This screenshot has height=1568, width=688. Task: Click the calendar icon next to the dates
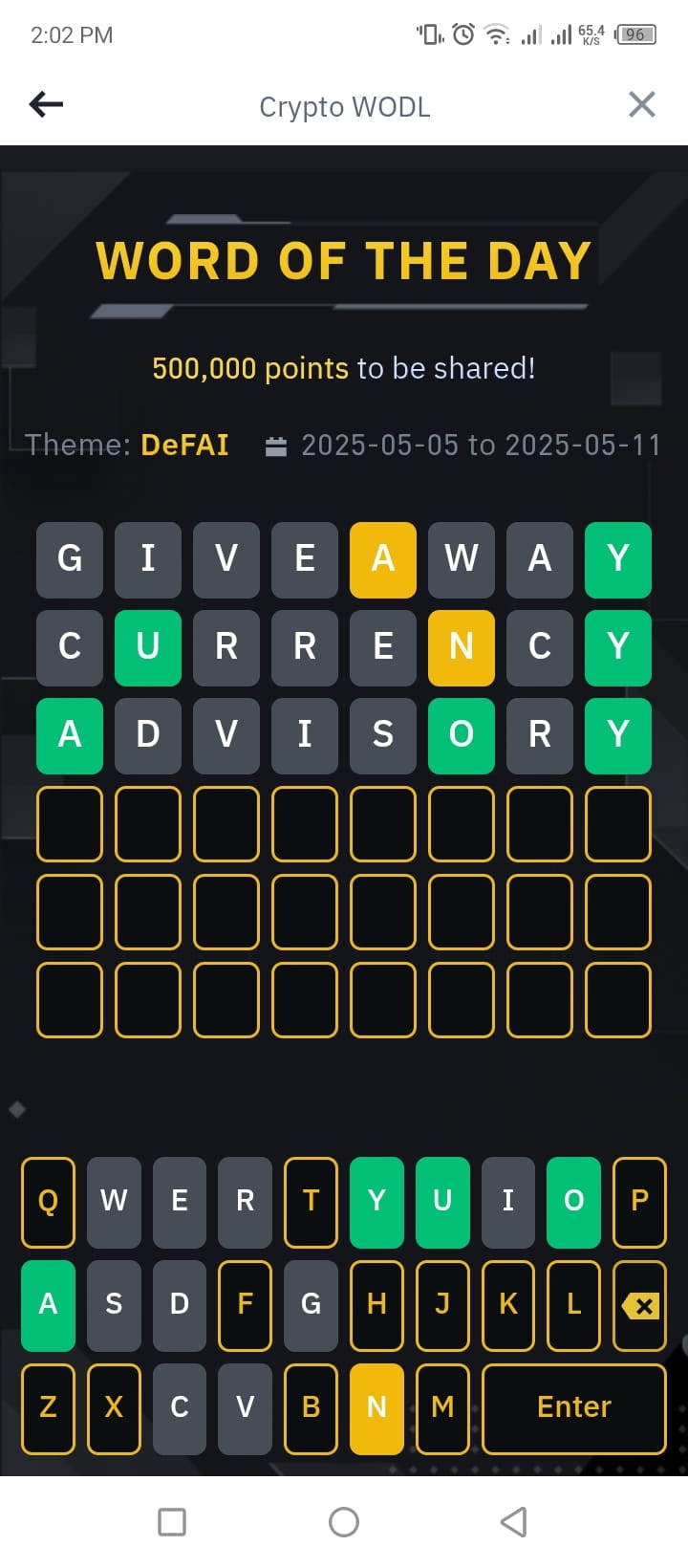click(275, 444)
